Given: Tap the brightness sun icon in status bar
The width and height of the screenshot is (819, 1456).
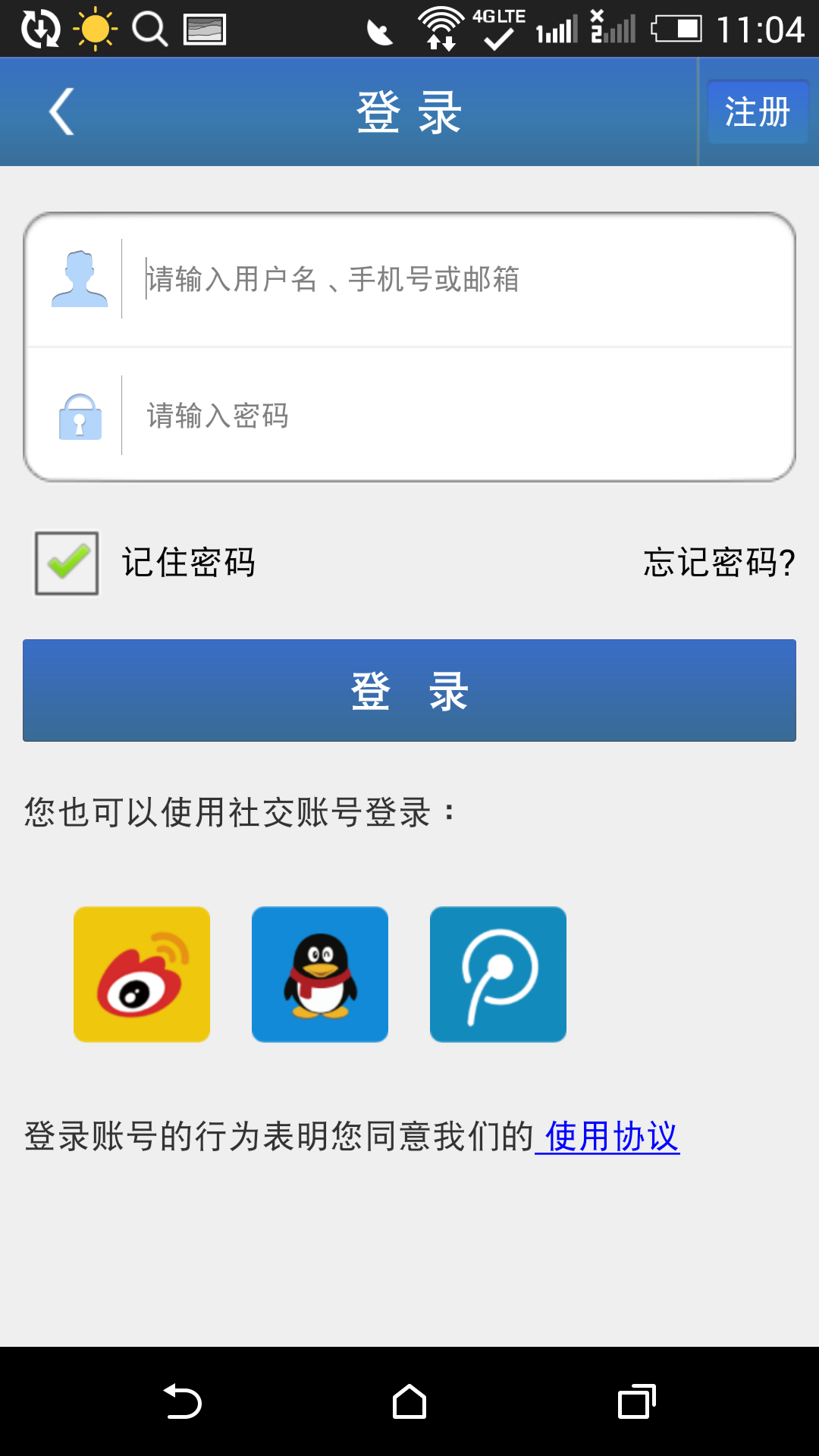Looking at the screenshot, I should (x=93, y=29).
